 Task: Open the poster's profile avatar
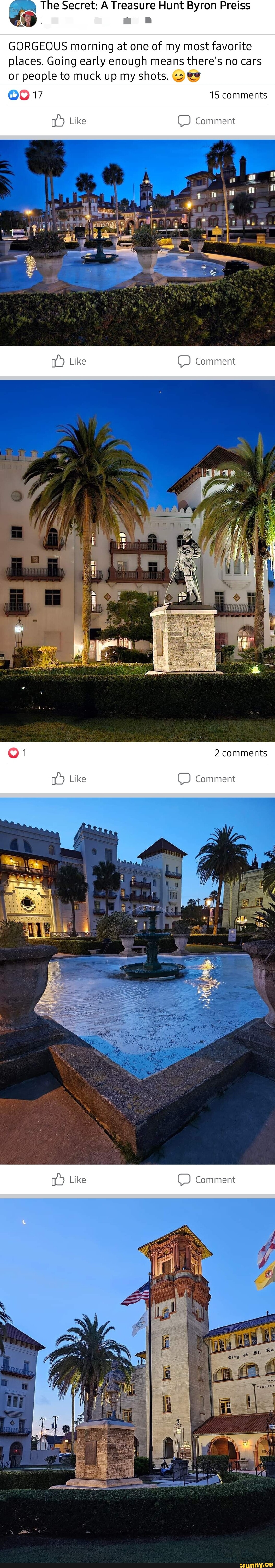22,13
